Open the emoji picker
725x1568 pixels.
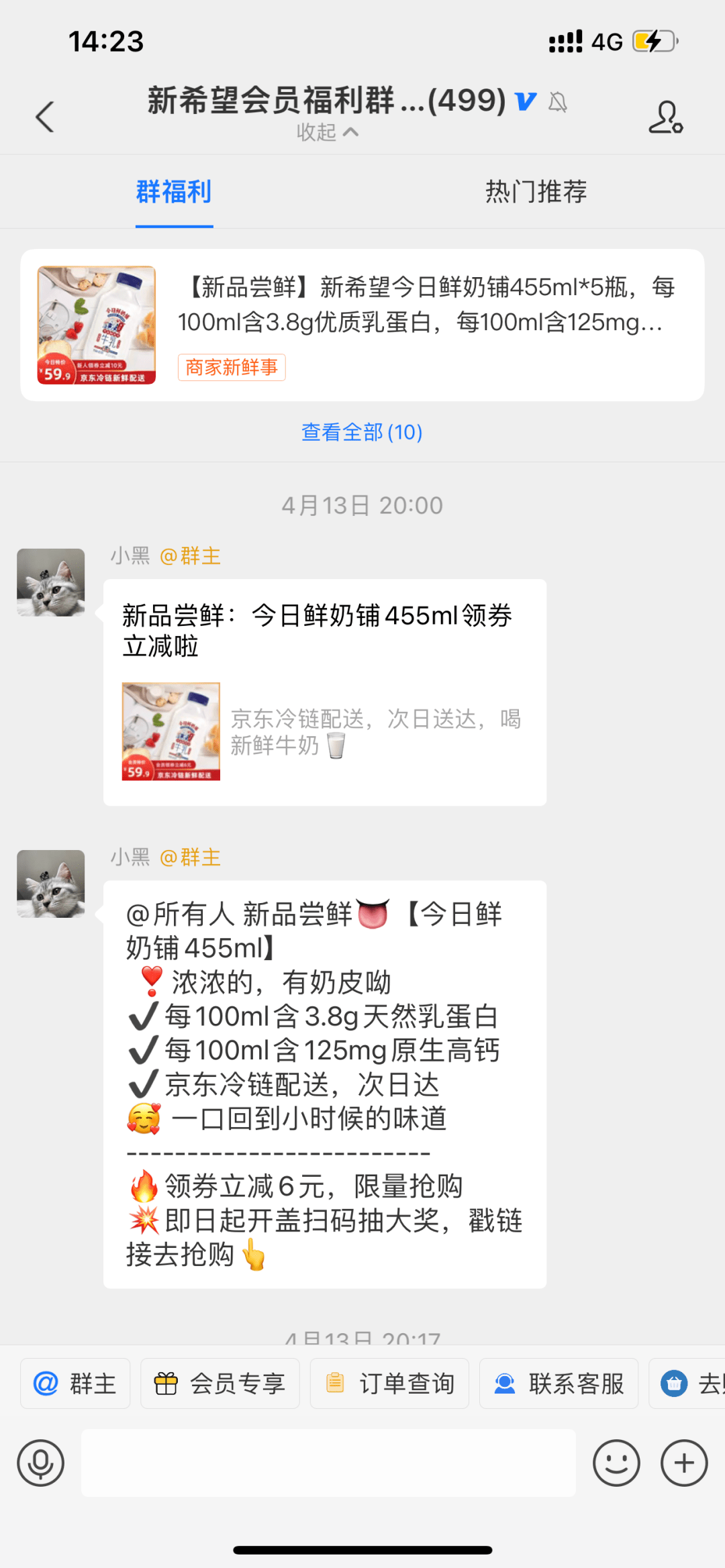pos(616,1463)
